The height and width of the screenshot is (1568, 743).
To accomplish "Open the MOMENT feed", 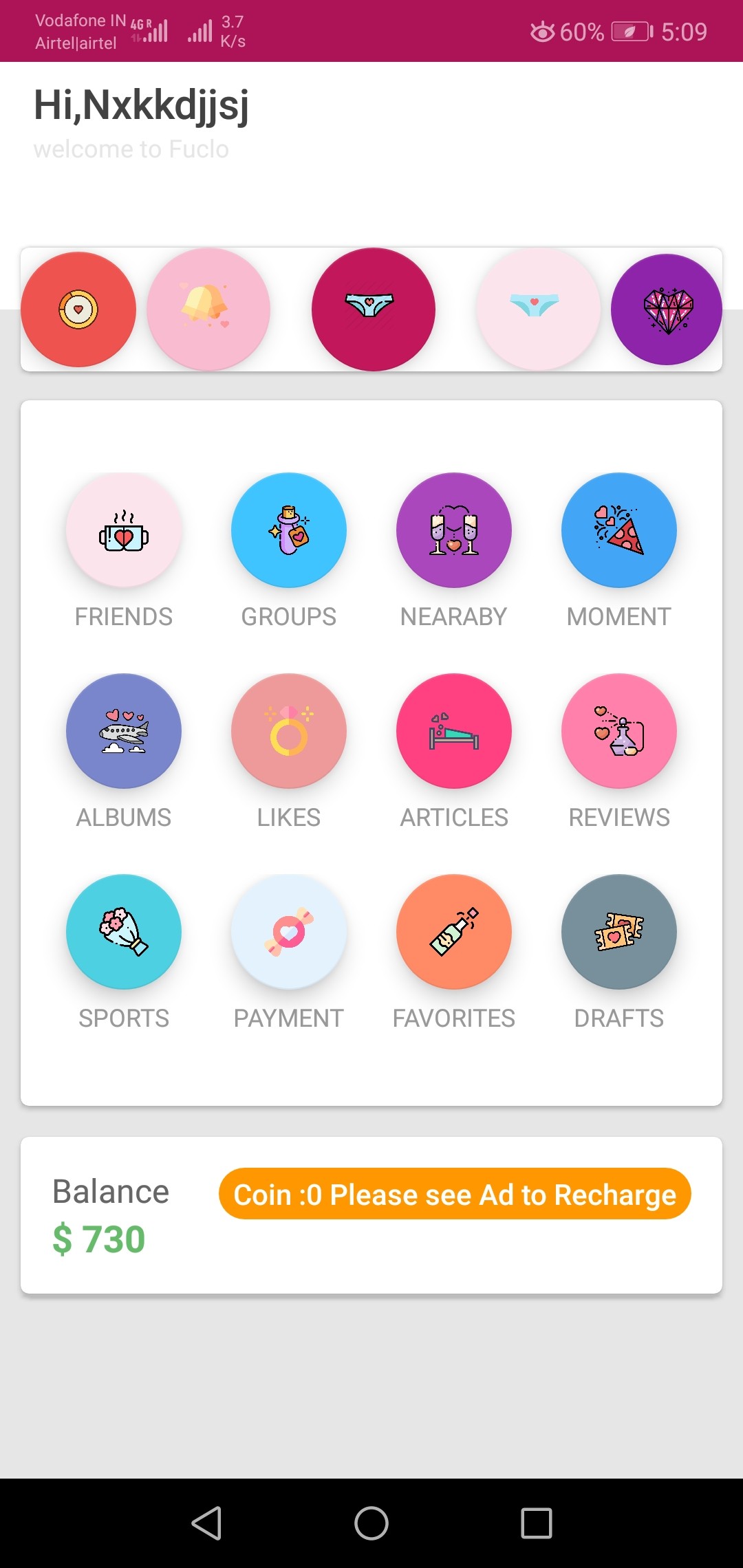I will click(619, 530).
